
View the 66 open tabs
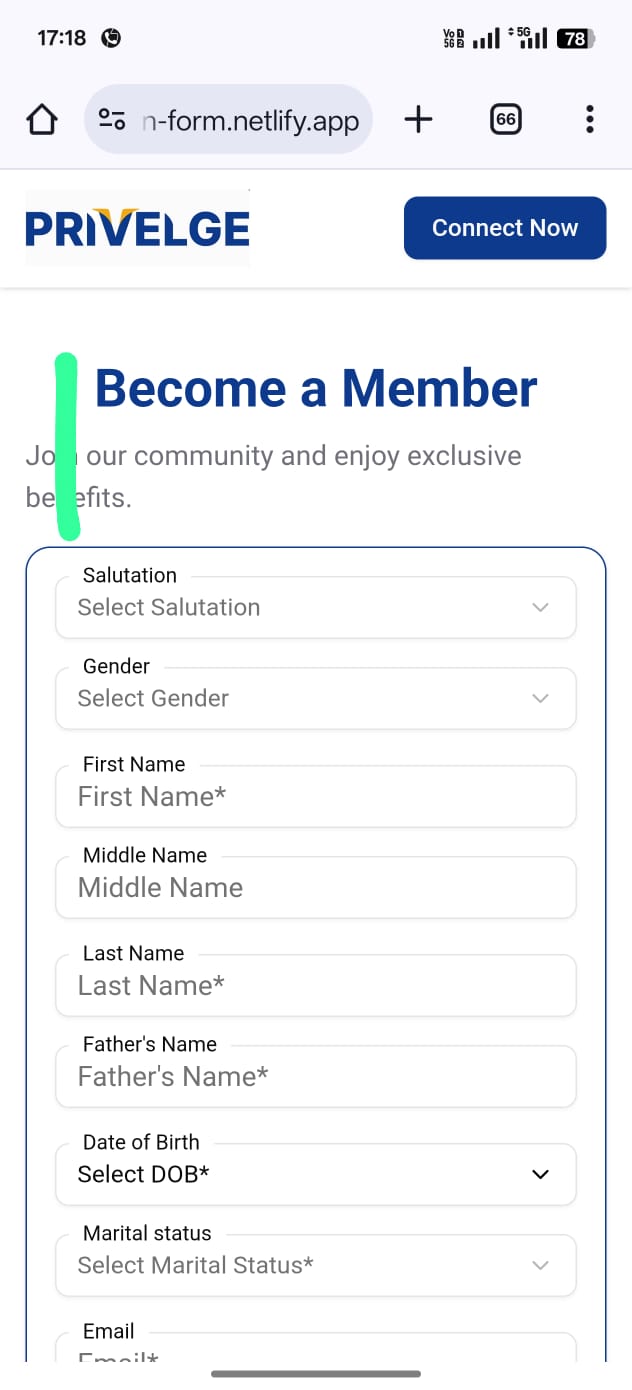coord(506,121)
